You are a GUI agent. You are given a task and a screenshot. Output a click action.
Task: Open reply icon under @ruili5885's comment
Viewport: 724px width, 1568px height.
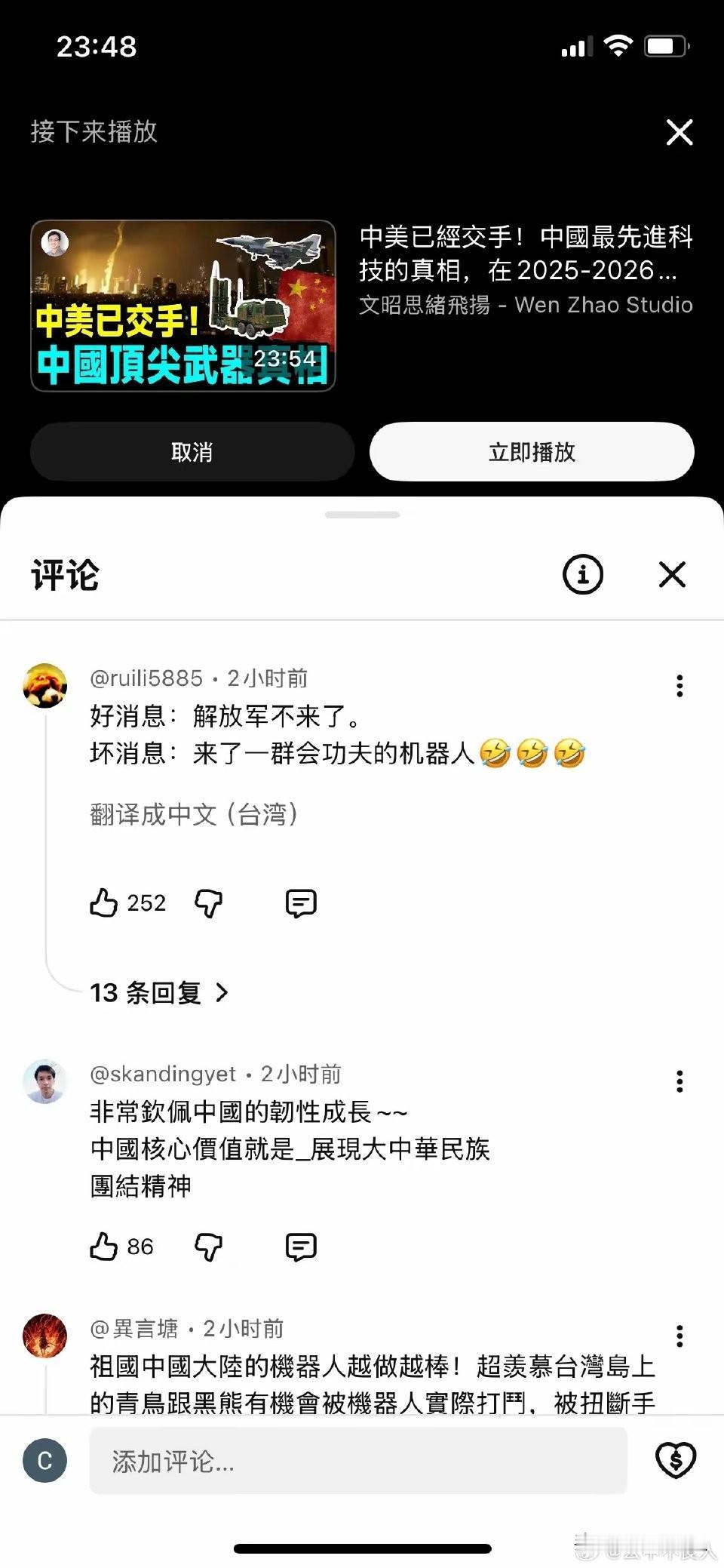point(301,902)
